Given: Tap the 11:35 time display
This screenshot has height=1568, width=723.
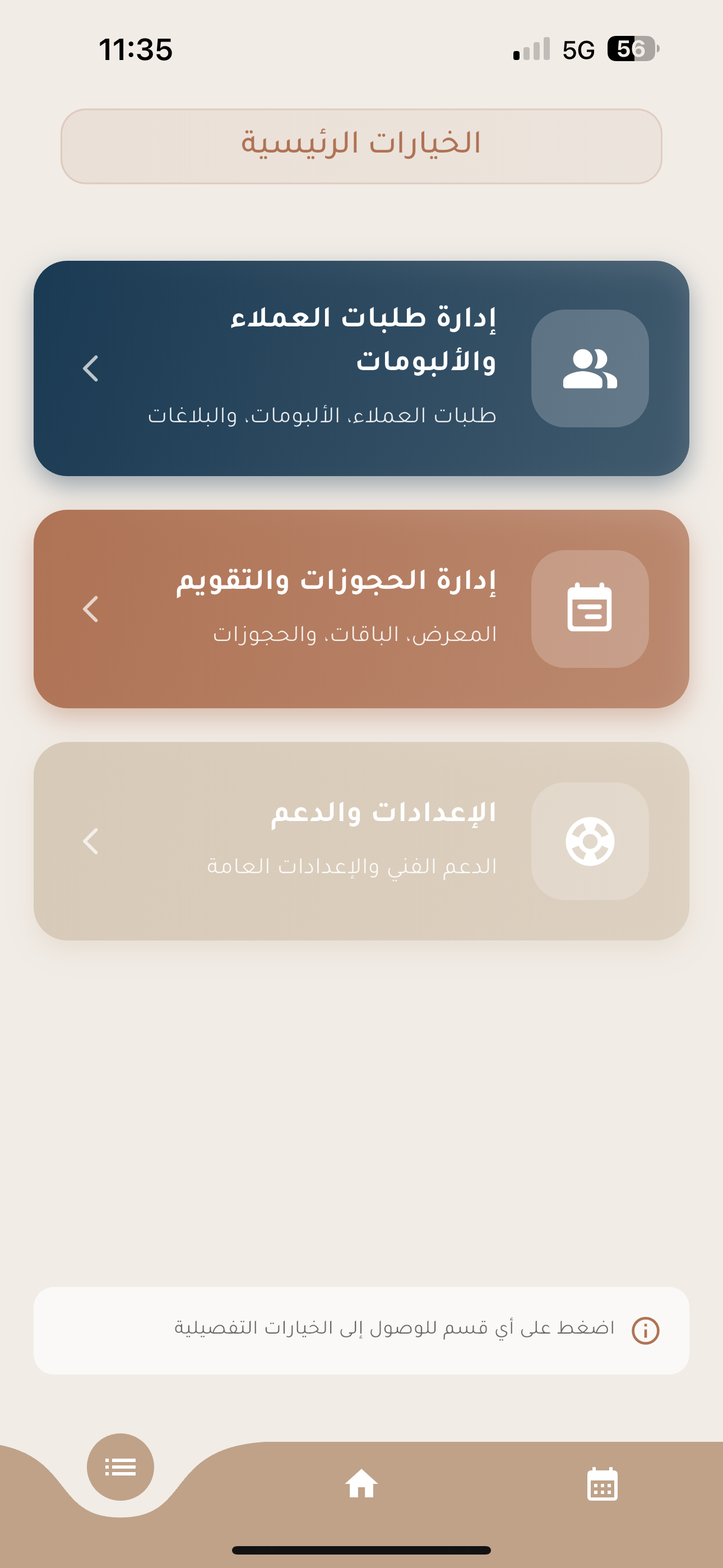Looking at the screenshot, I should (135, 51).
